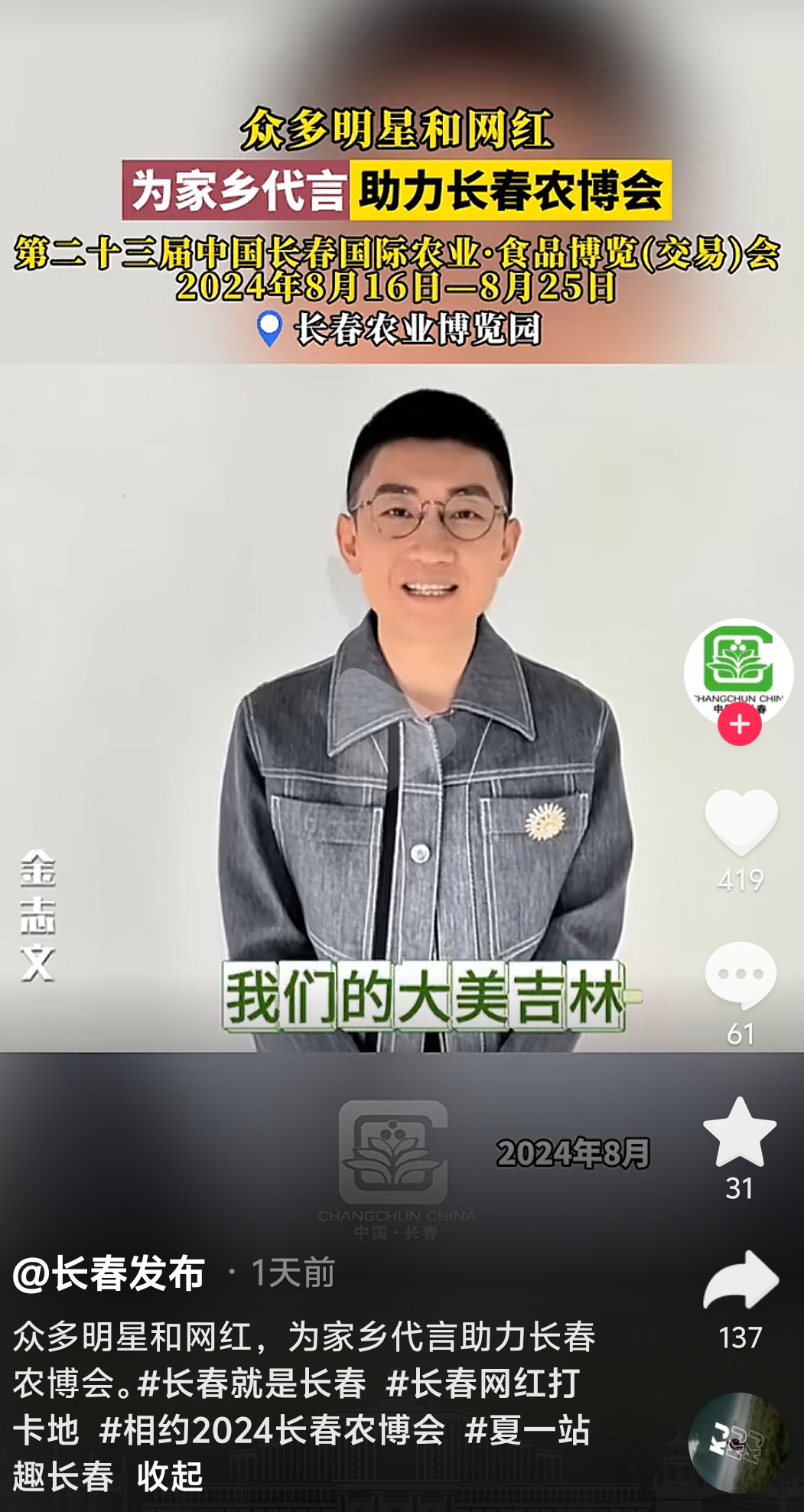
Task: Open the @长春发布 username link
Action: (x=109, y=1273)
